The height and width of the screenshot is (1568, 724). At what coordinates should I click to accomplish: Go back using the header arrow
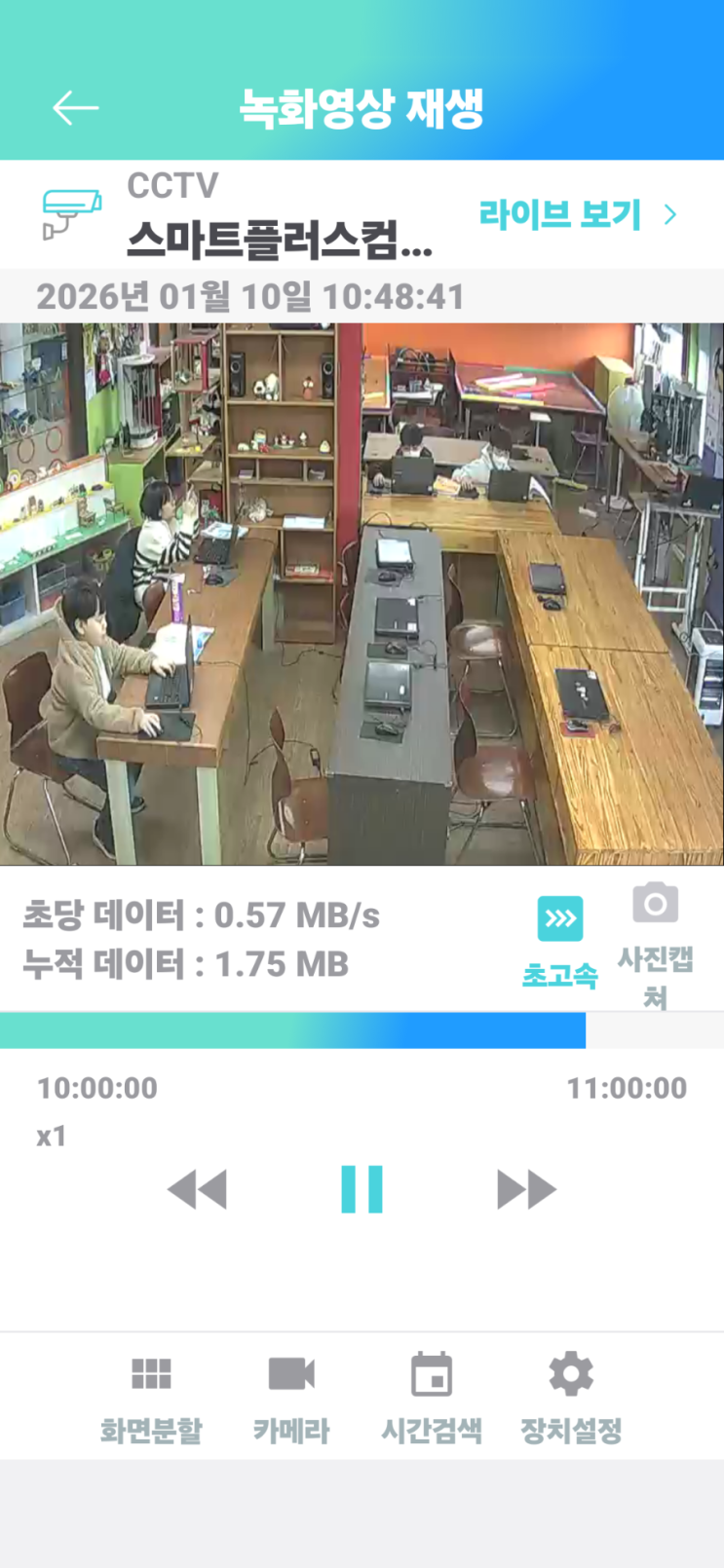tap(75, 108)
